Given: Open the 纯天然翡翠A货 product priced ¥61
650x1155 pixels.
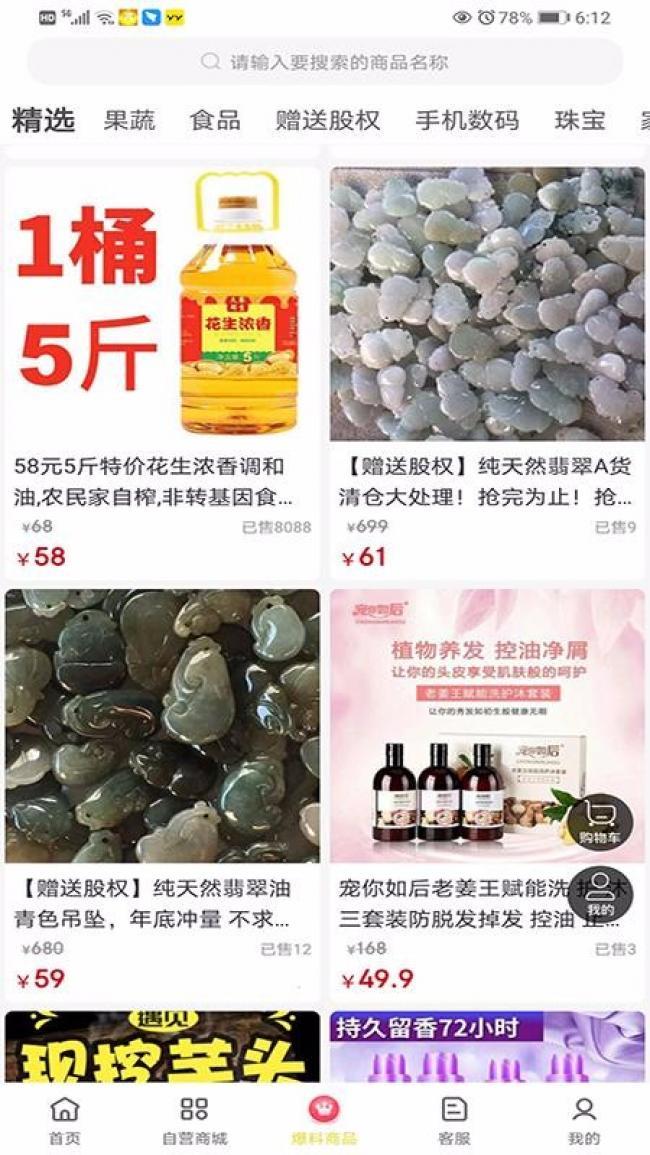Looking at the screenshot, I should tap(487, 372).
